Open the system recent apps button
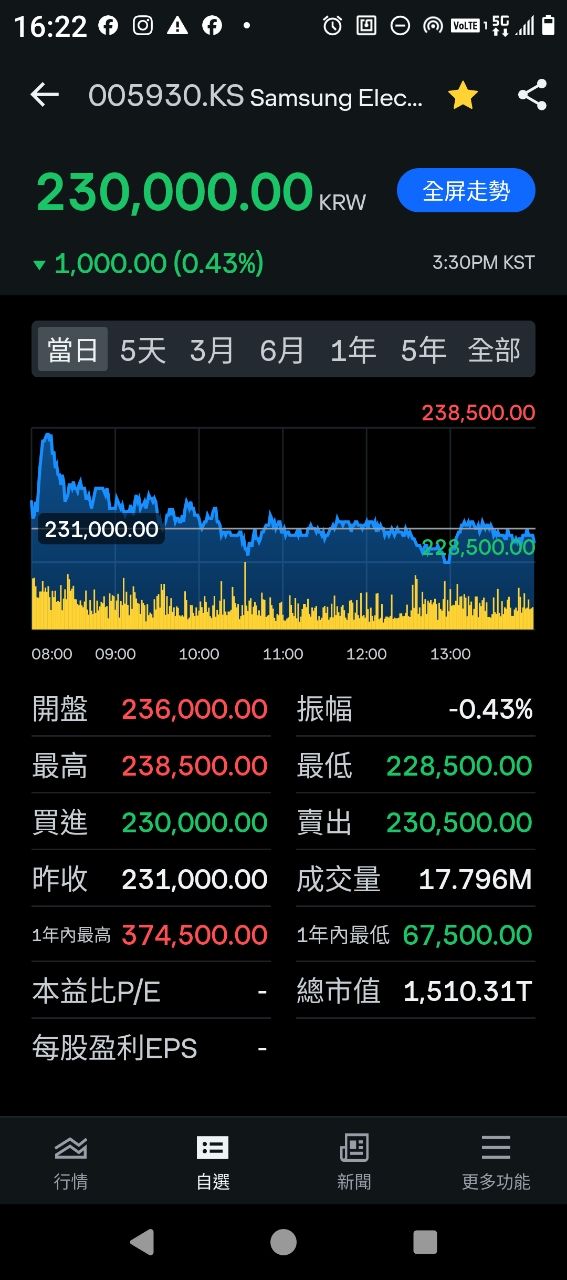567x1280 pixels. click(425, 1242)
